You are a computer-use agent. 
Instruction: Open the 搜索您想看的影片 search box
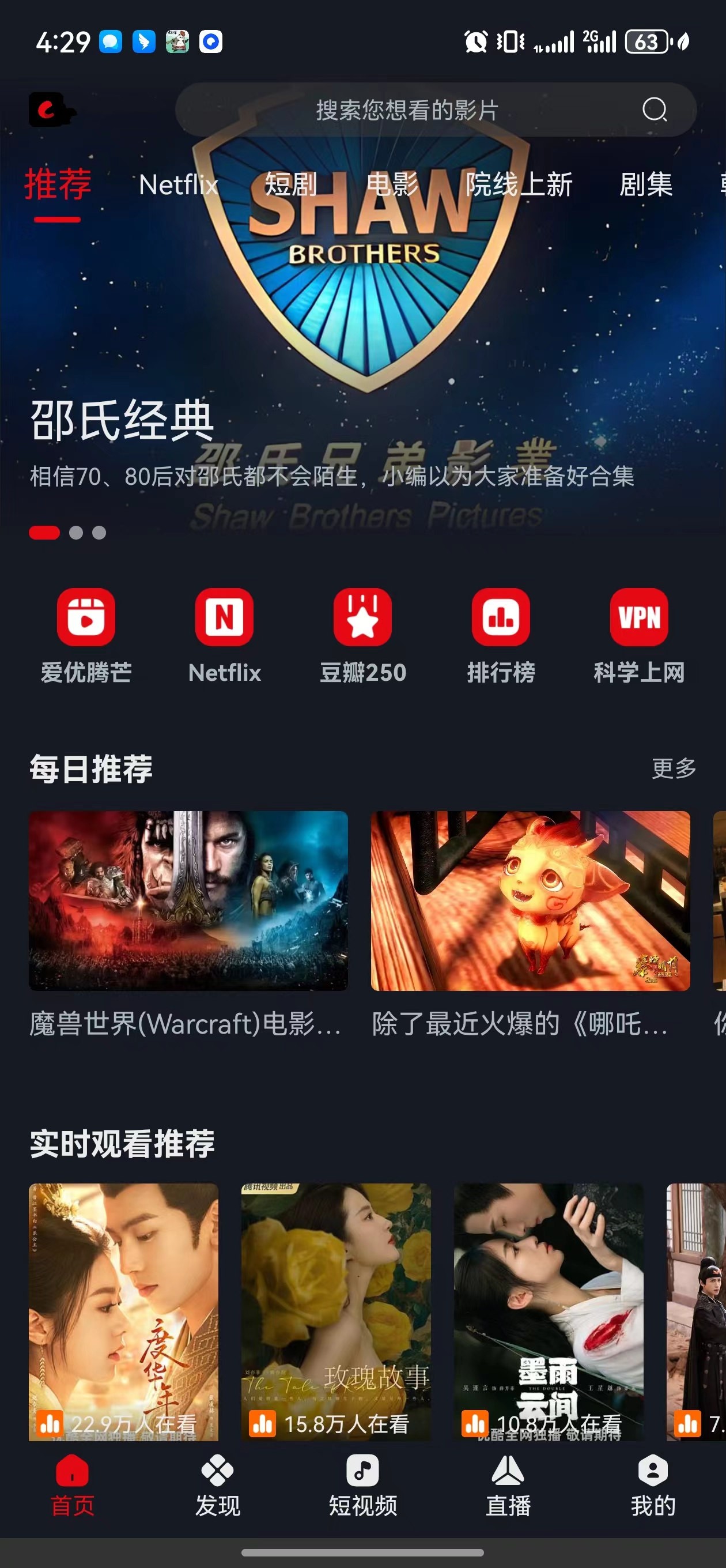point(436,110)
